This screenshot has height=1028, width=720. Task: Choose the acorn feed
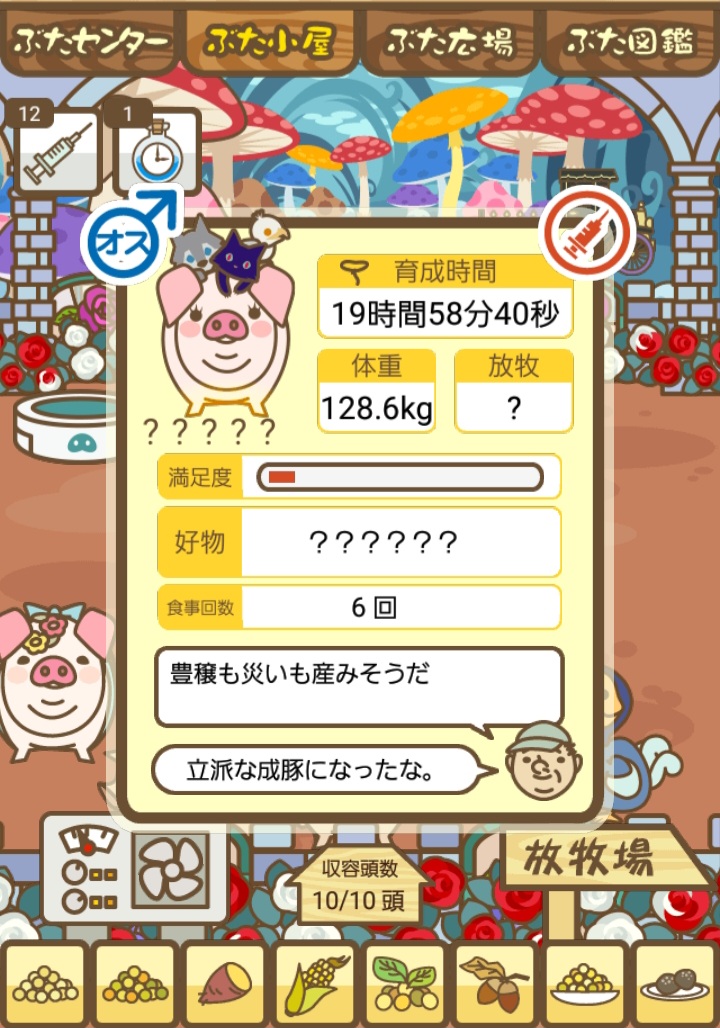tap(496, 985)
